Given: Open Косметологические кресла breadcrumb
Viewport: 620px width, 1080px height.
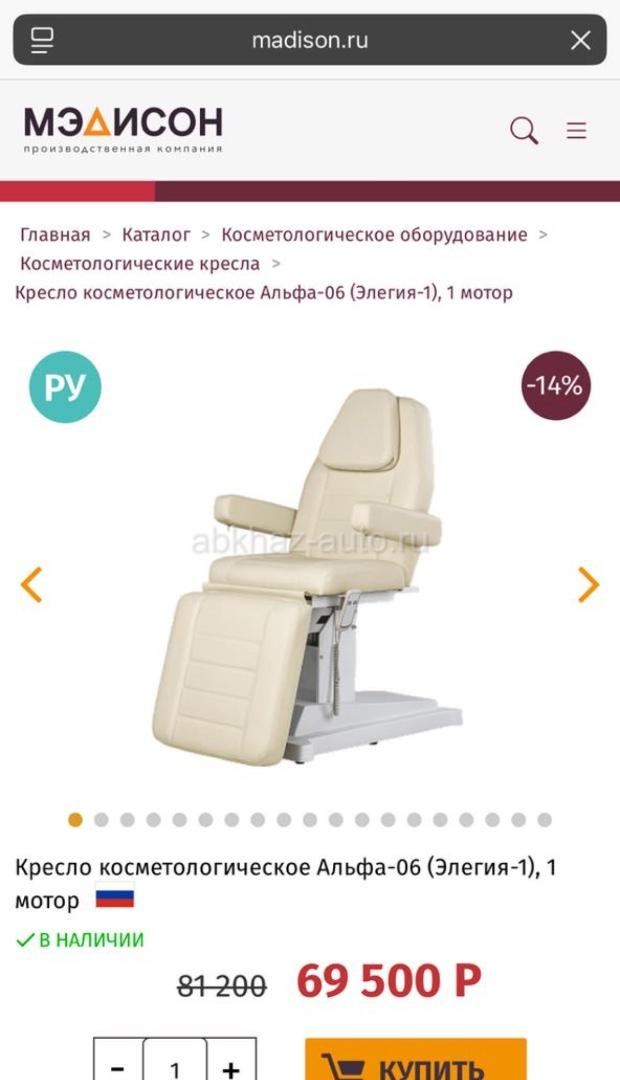Looking at the screenshot, I should (140, 264).
